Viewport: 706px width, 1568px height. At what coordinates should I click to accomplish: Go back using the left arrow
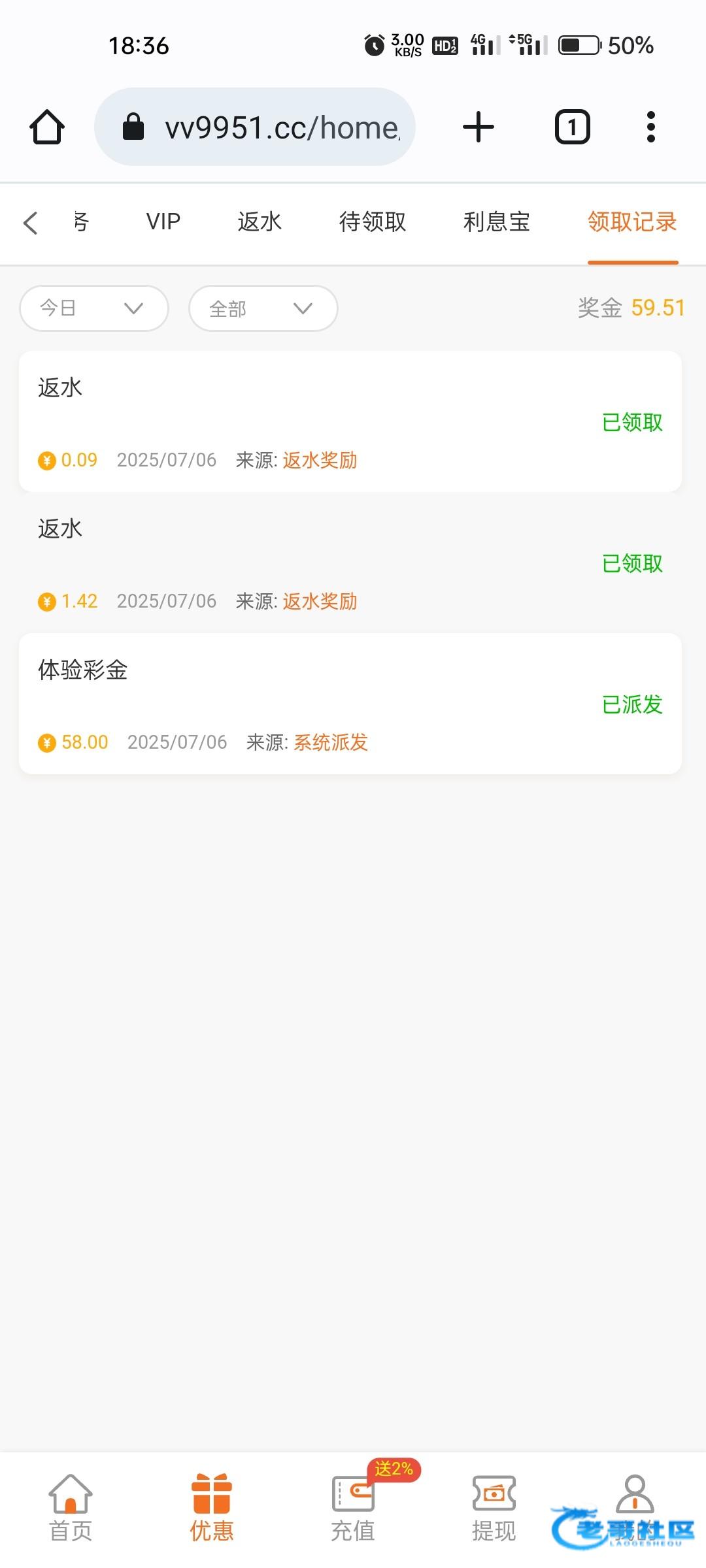(31, 223)
